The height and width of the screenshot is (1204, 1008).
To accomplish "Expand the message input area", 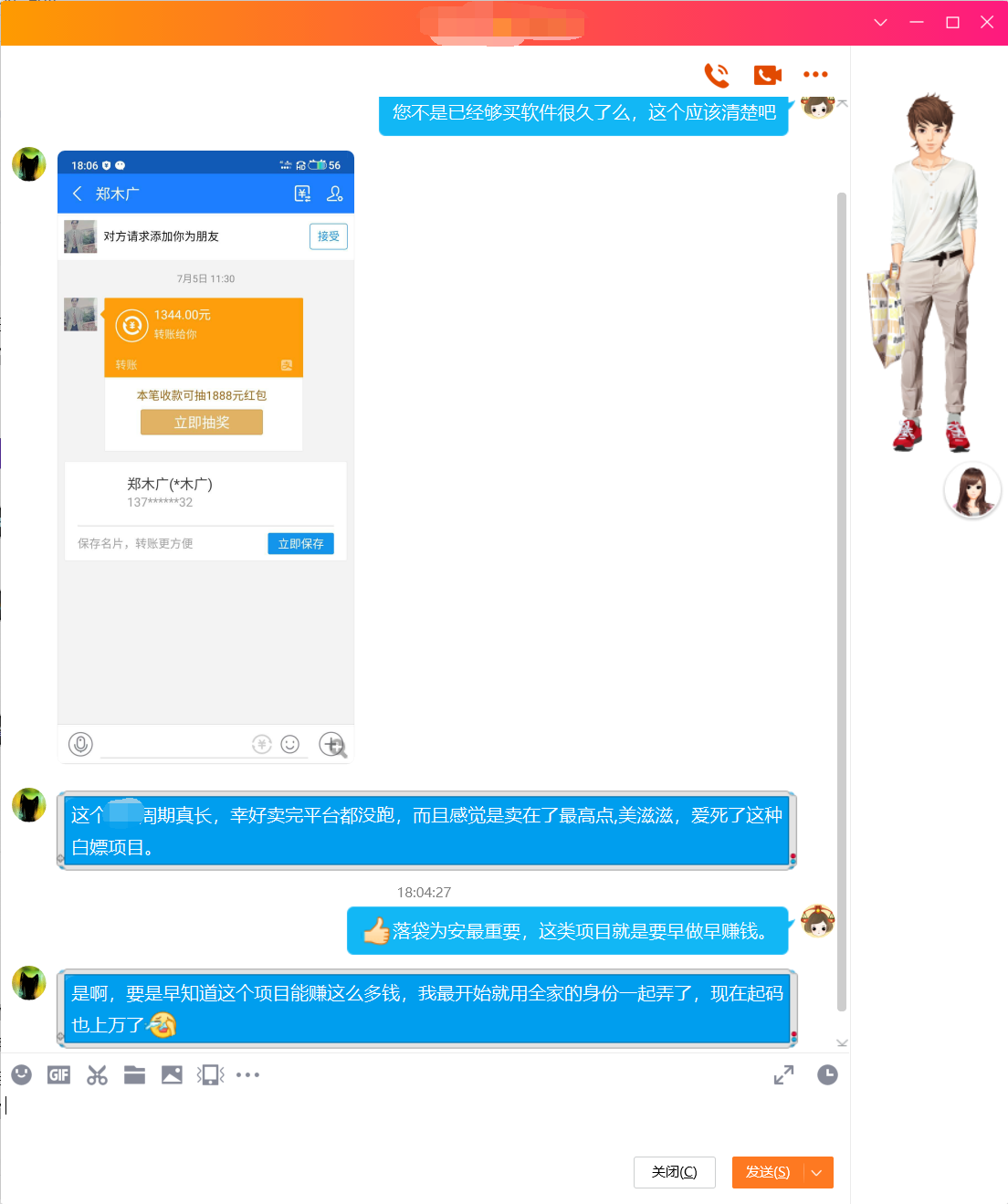I will pyautogui.click(x=783, y=1074).
